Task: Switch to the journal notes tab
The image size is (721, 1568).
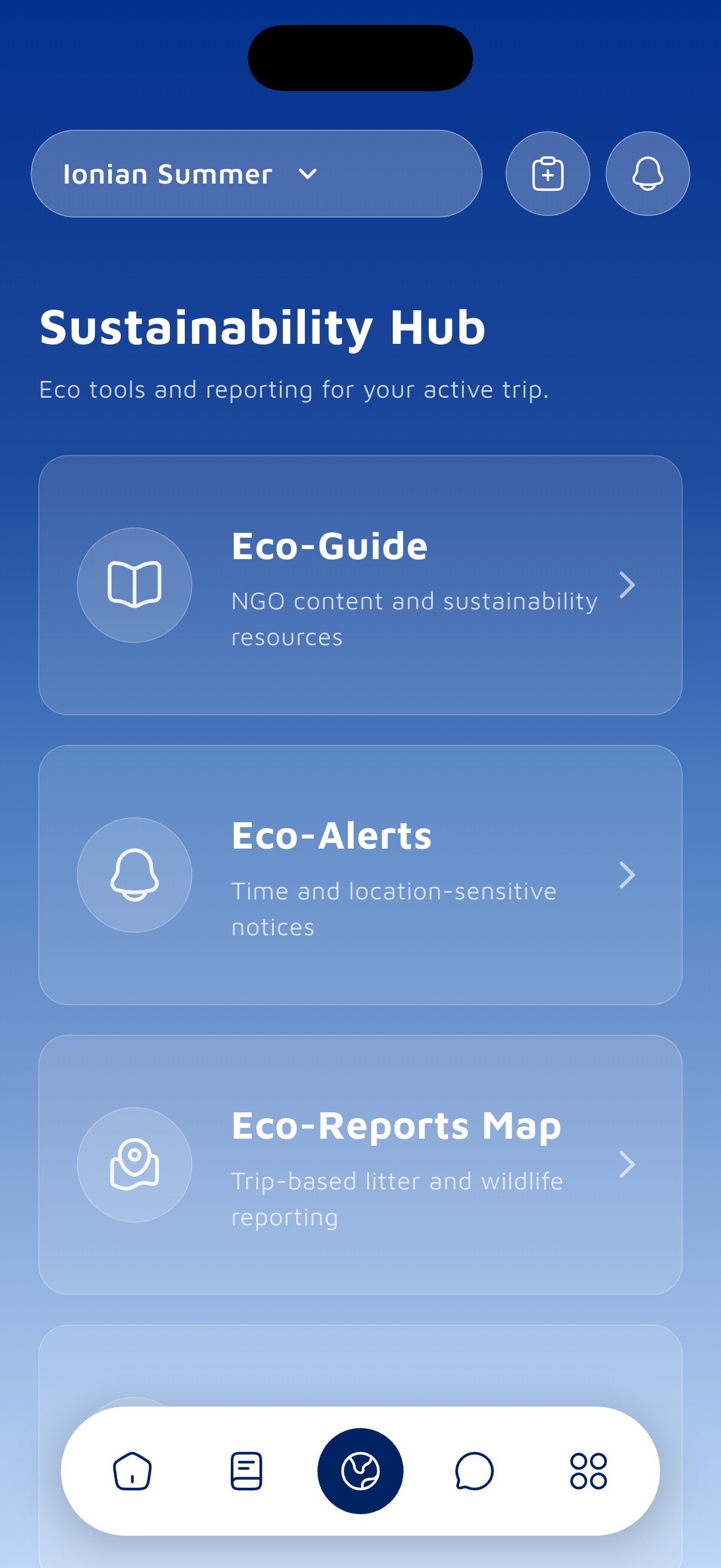Action: click(x=246, y=1471)
